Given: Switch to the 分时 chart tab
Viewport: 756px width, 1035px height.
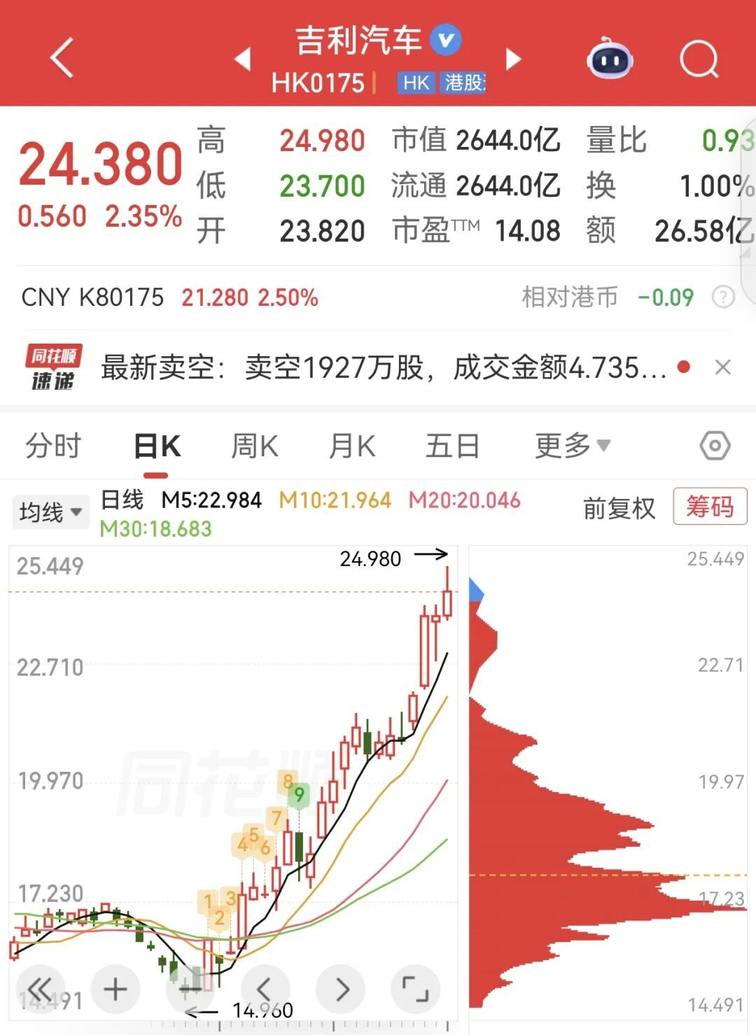Looking at the screenshot, I should coord(53,446).
